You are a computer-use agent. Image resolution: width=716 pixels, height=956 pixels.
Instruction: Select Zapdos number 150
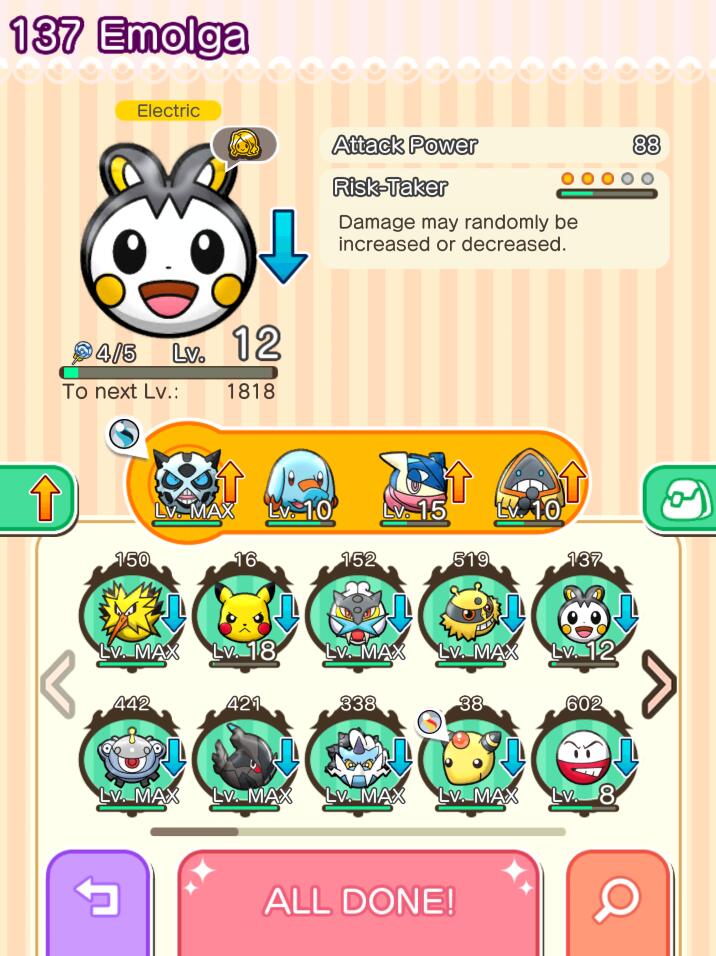pos(133,612)
